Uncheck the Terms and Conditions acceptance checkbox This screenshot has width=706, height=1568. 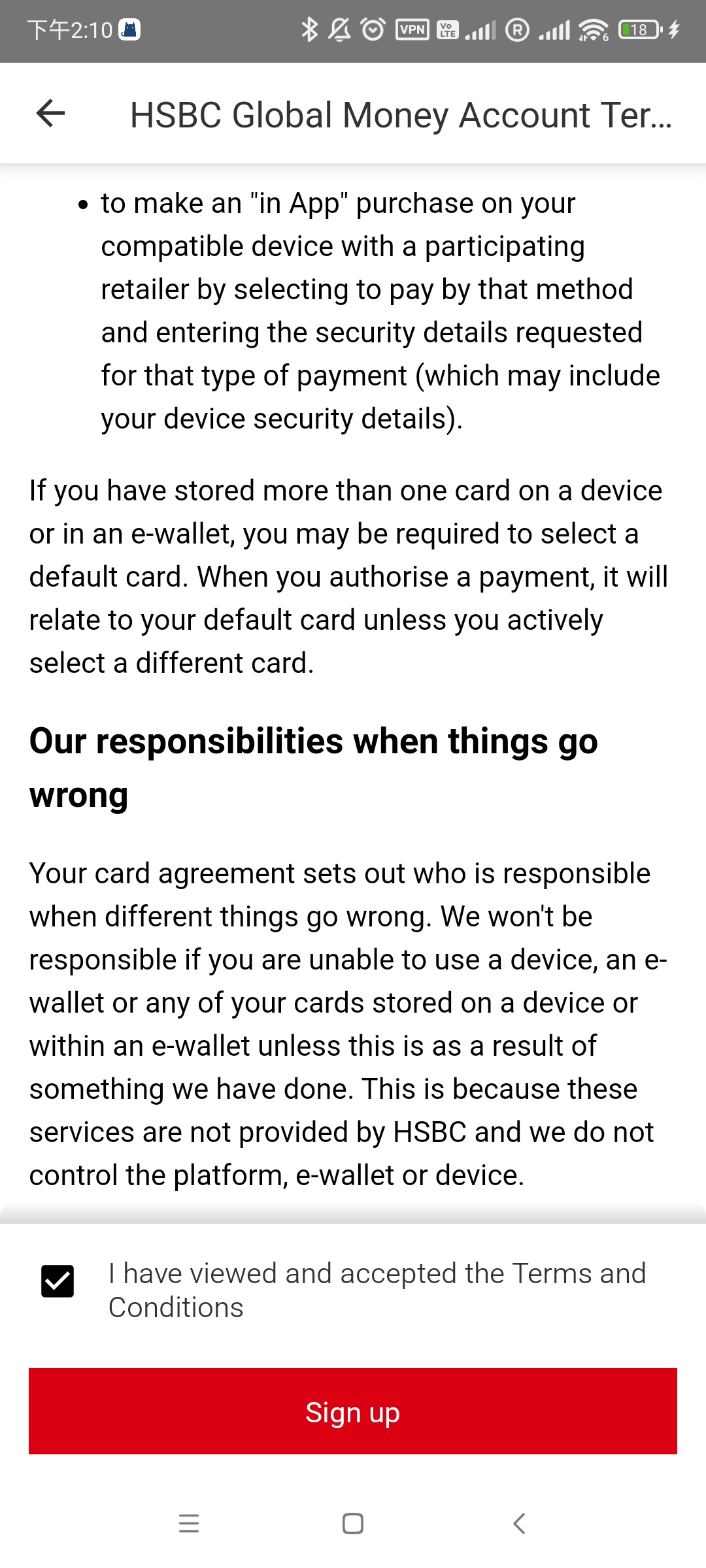click(58, 1281)
